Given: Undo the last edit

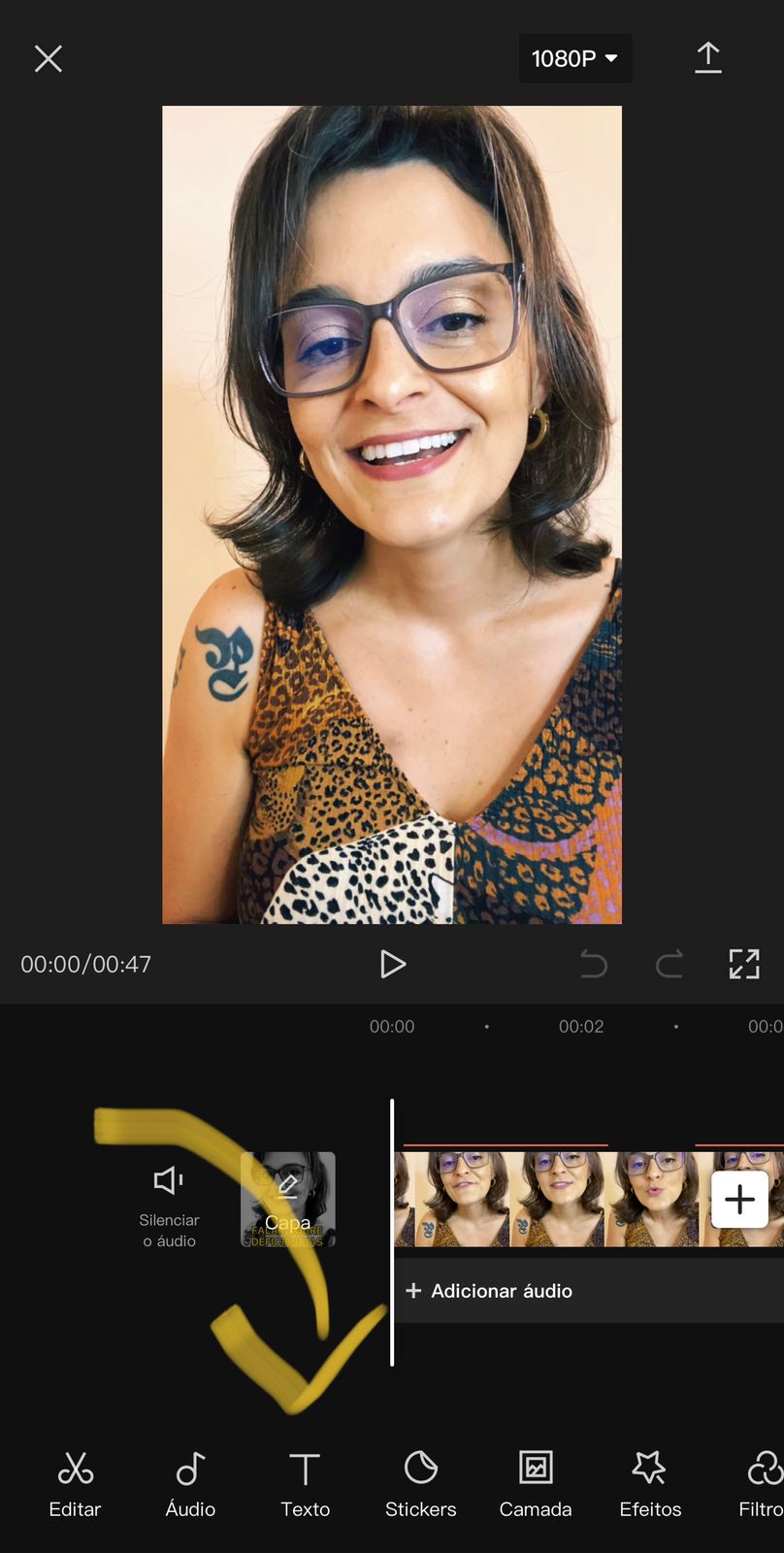Looking at the screenshot, I should (x=593, y=964).
